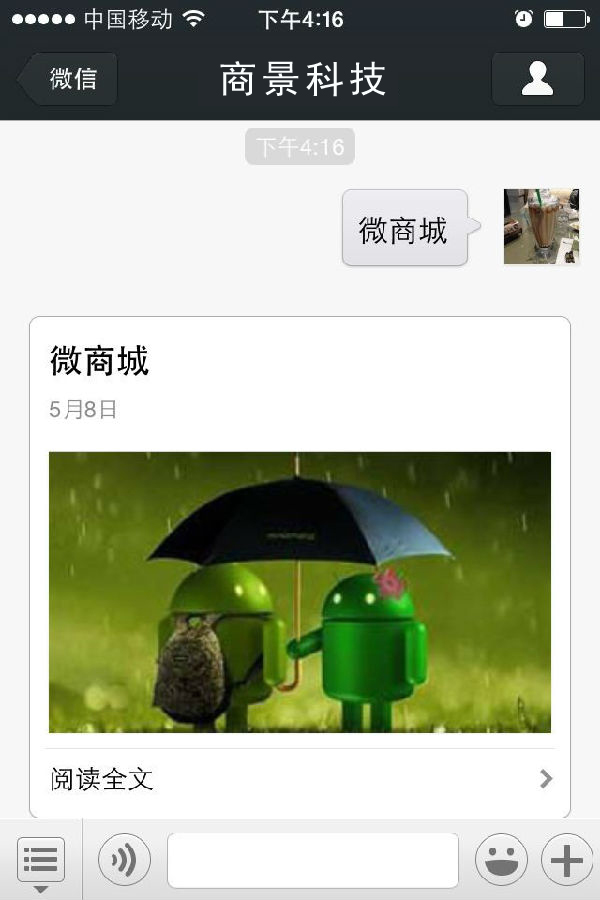Screen dimensions: 600x900
Task: View the sender's avatar profile
Action: tap(541, 227)
